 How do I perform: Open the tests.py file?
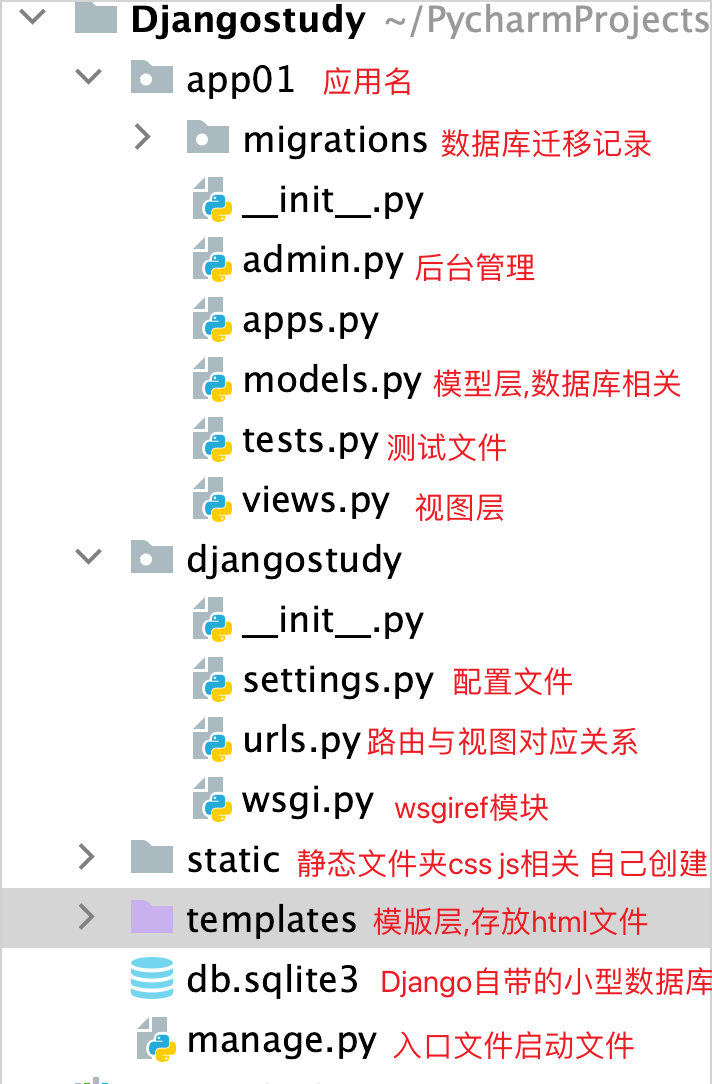pos(310,440)
